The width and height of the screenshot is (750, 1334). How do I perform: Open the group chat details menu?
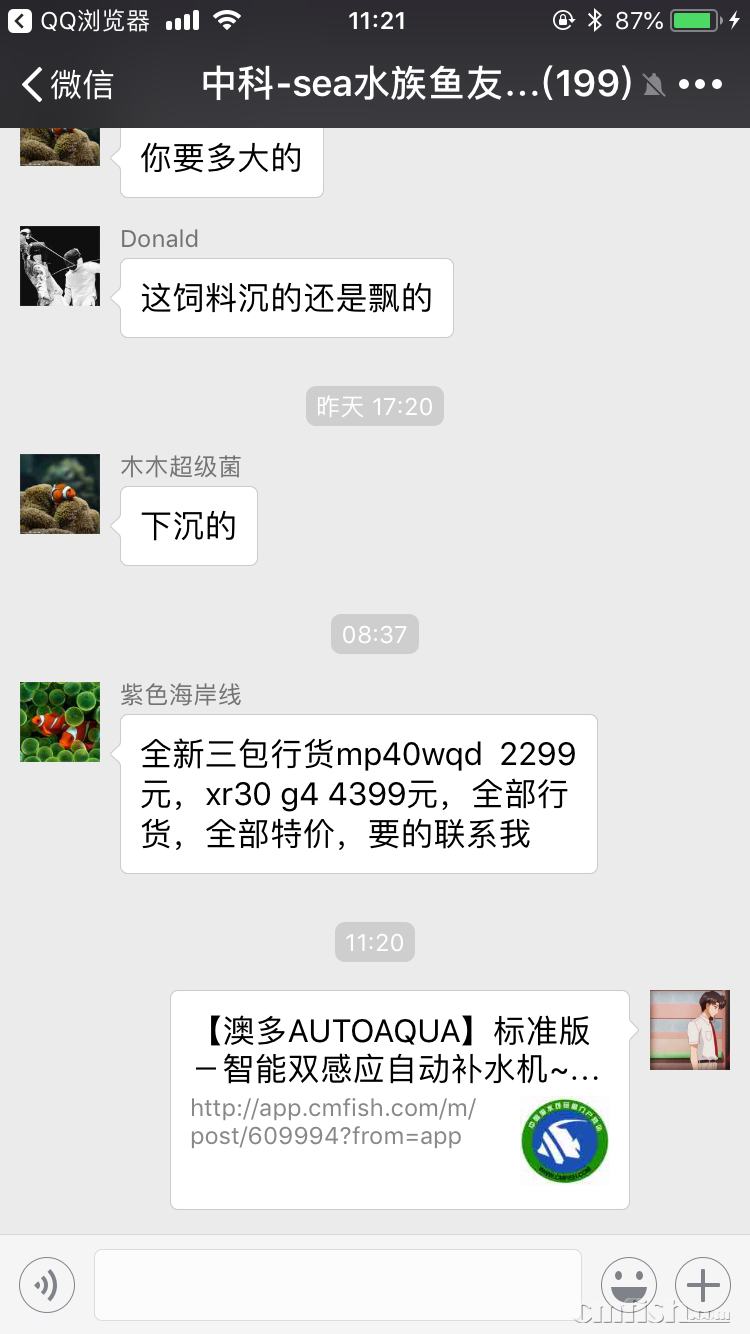pyautogui.click(x=700, y=85)
